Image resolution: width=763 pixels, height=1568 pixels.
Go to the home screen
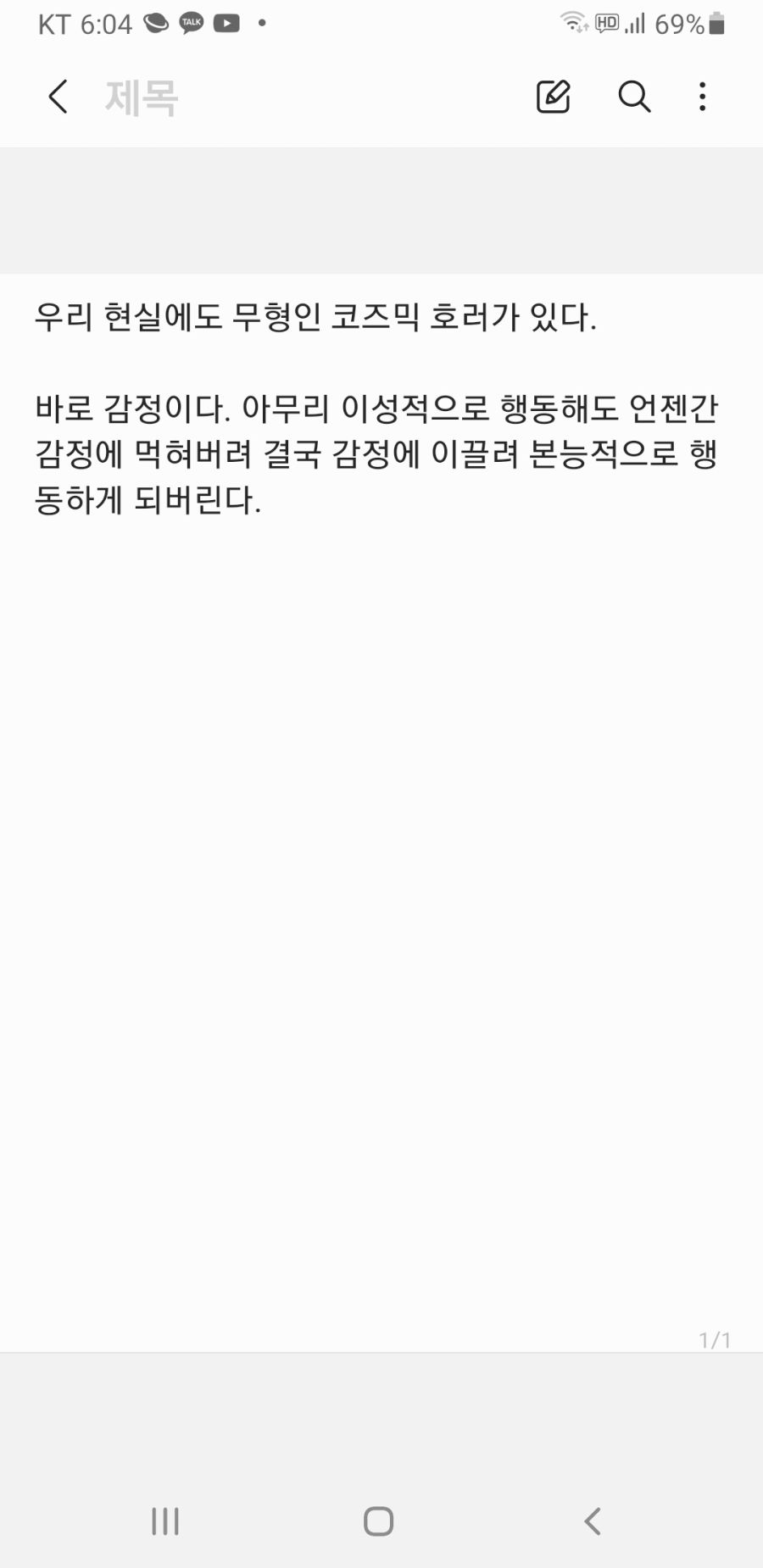[x=378, y=1521]
